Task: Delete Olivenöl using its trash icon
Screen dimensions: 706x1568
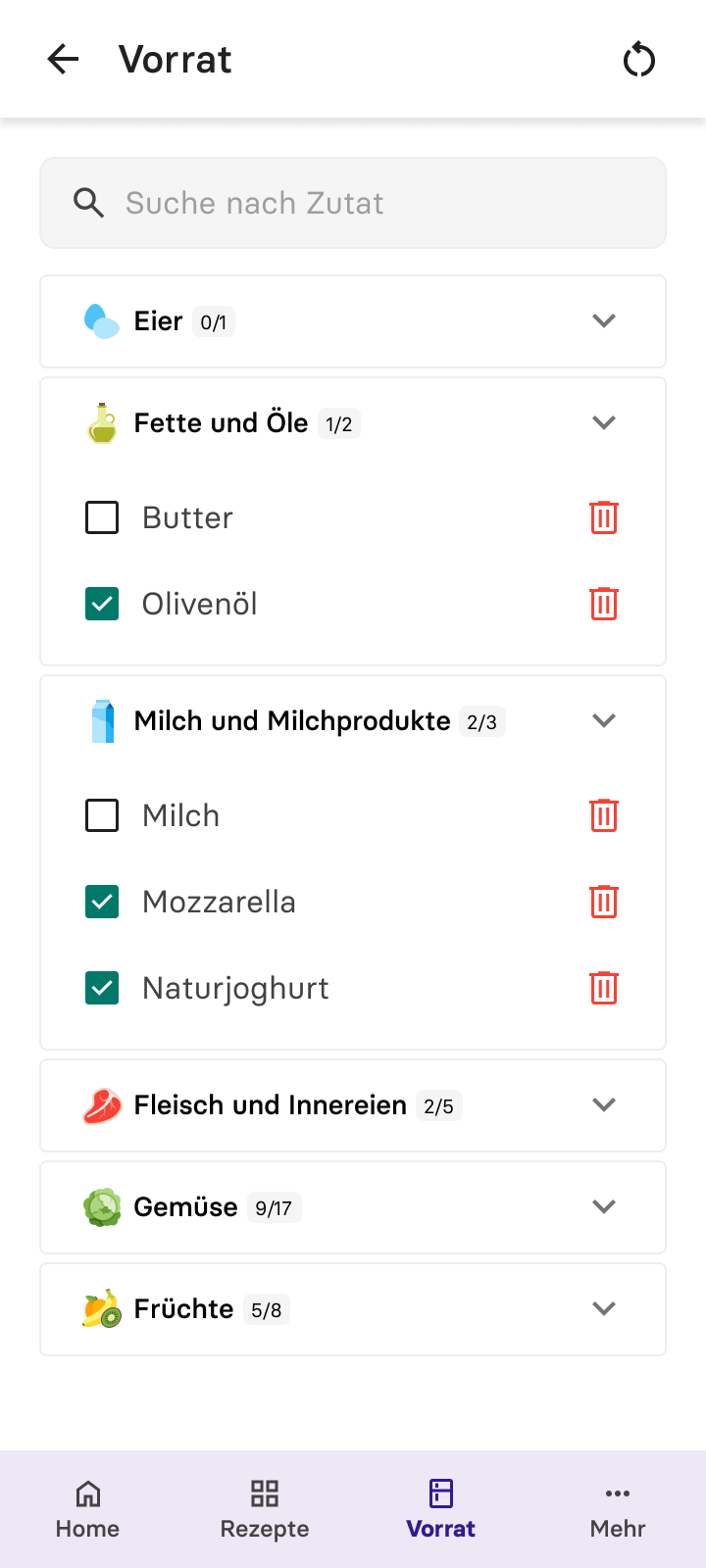Action: pyautogui.click(x=604, y=604)
